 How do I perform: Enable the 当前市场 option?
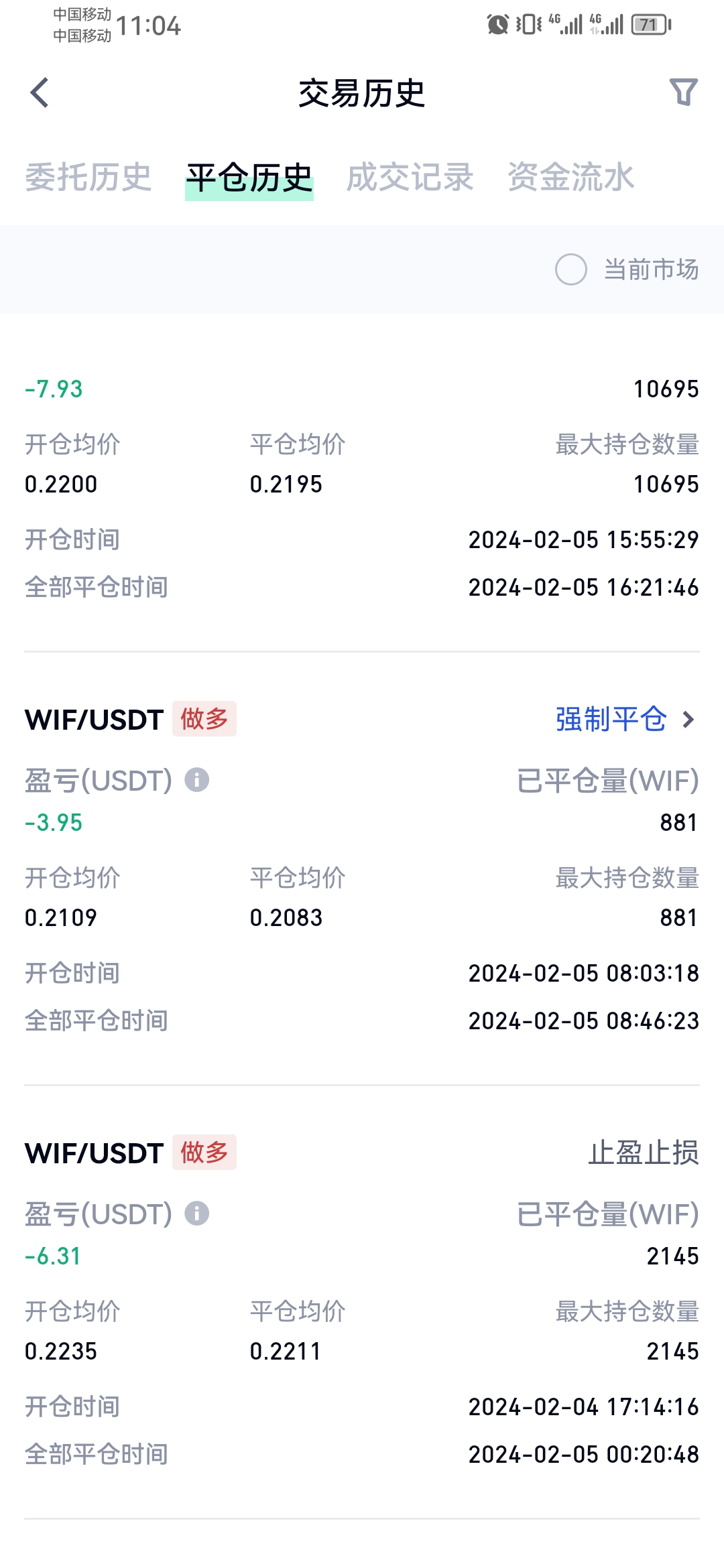pos(571,269)
